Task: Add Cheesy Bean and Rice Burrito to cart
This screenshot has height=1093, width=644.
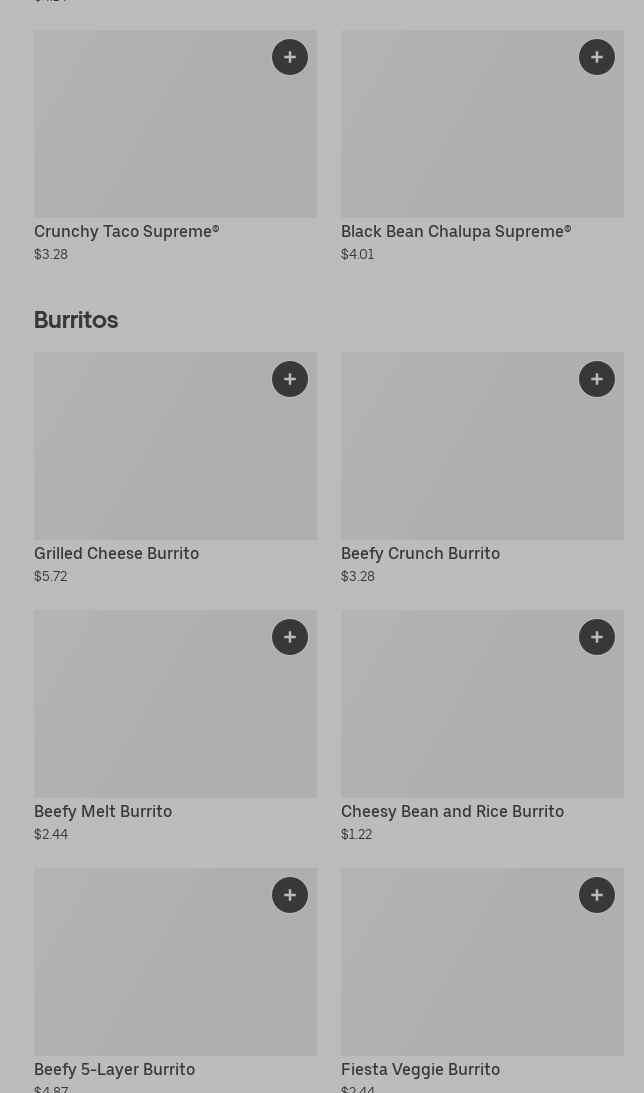Action: (x=597, y=637)
